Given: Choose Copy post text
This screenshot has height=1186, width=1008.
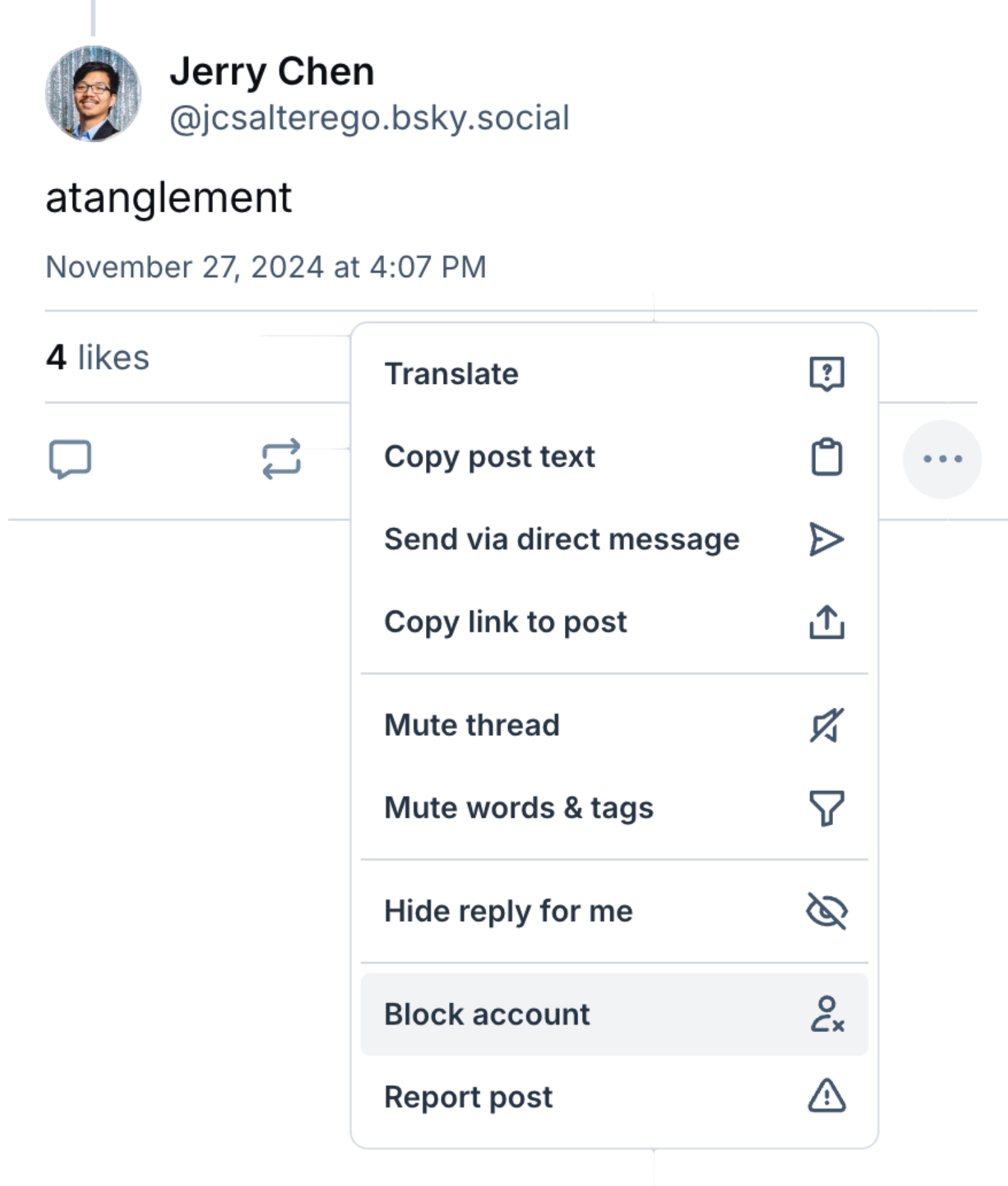Looking at the screenshot, I should click(x=613, y=457).
